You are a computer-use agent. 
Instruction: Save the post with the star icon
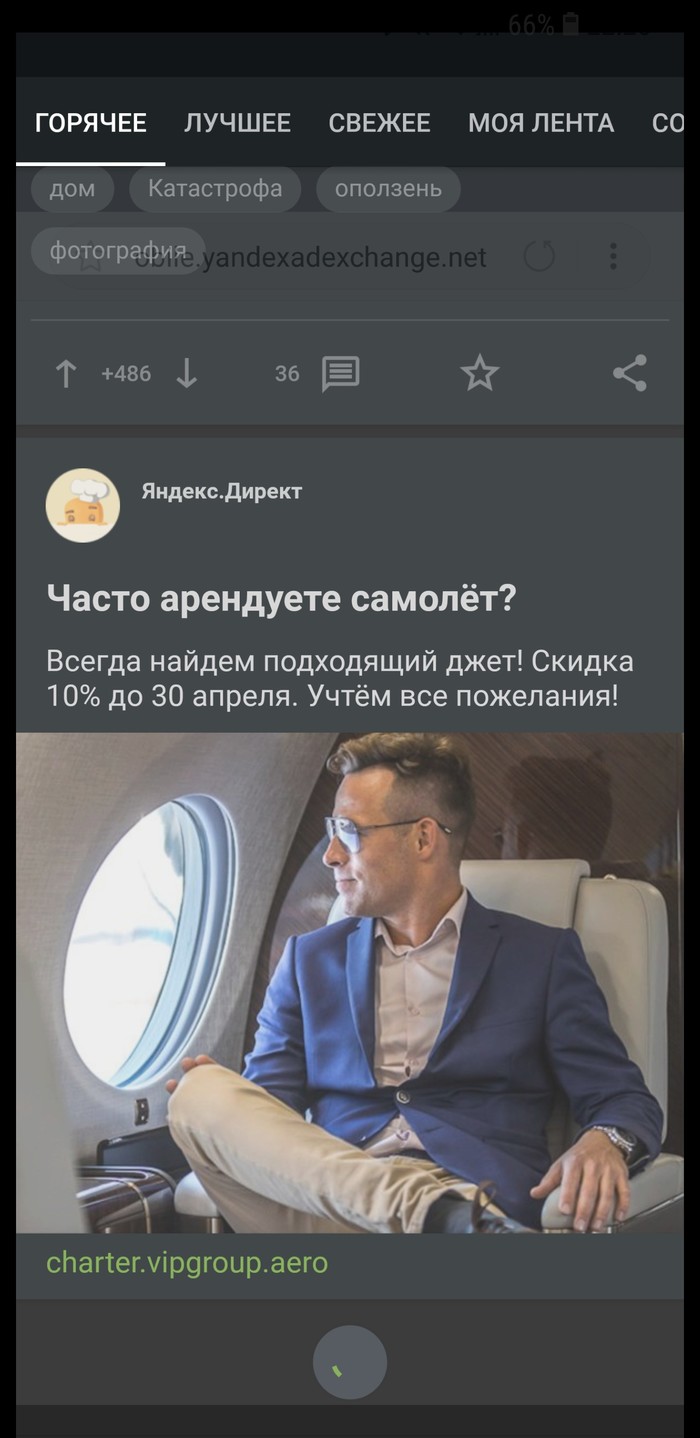pyautogui.click(x=479, y=374)
